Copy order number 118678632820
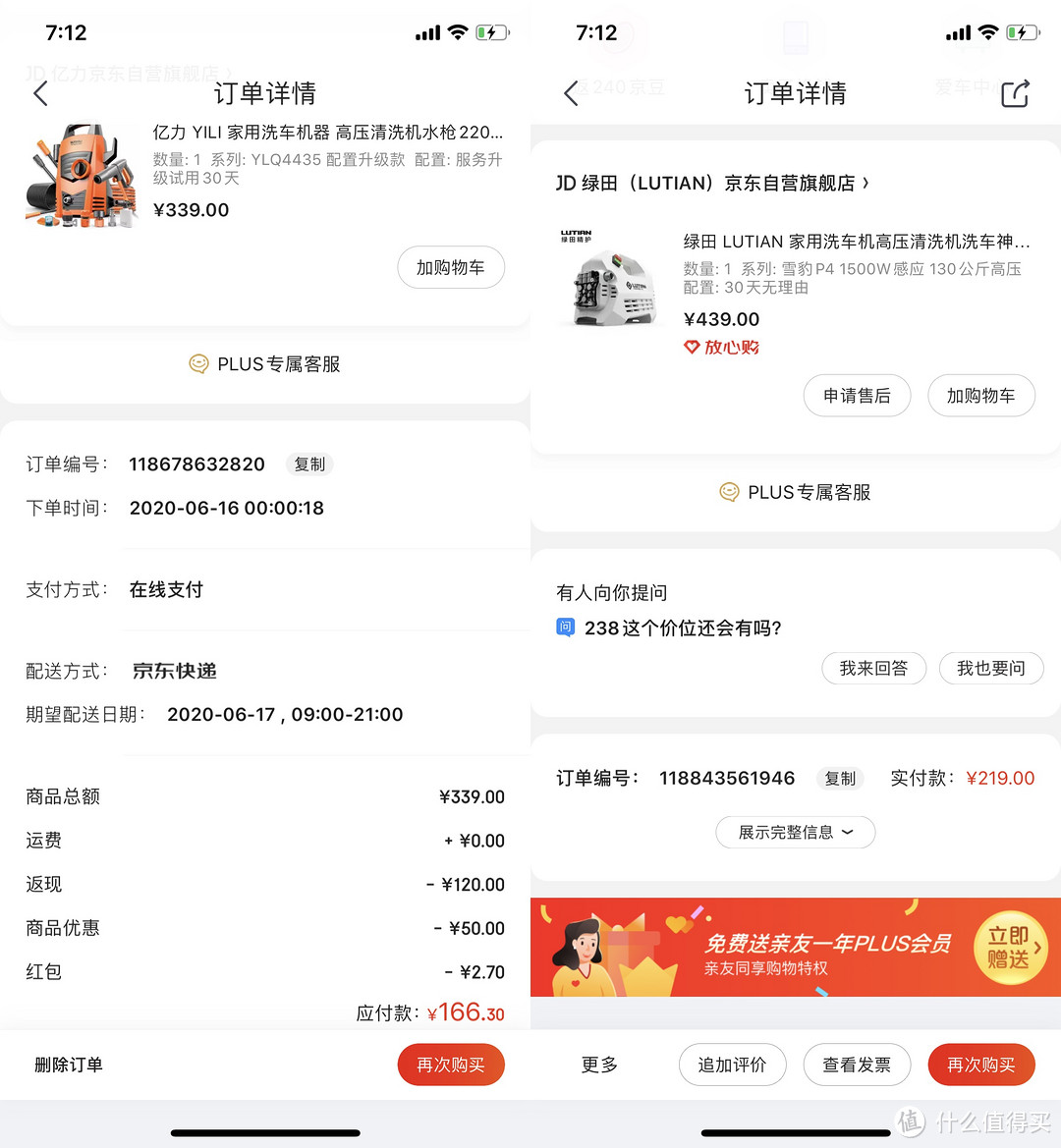 [x=309, y=465]
